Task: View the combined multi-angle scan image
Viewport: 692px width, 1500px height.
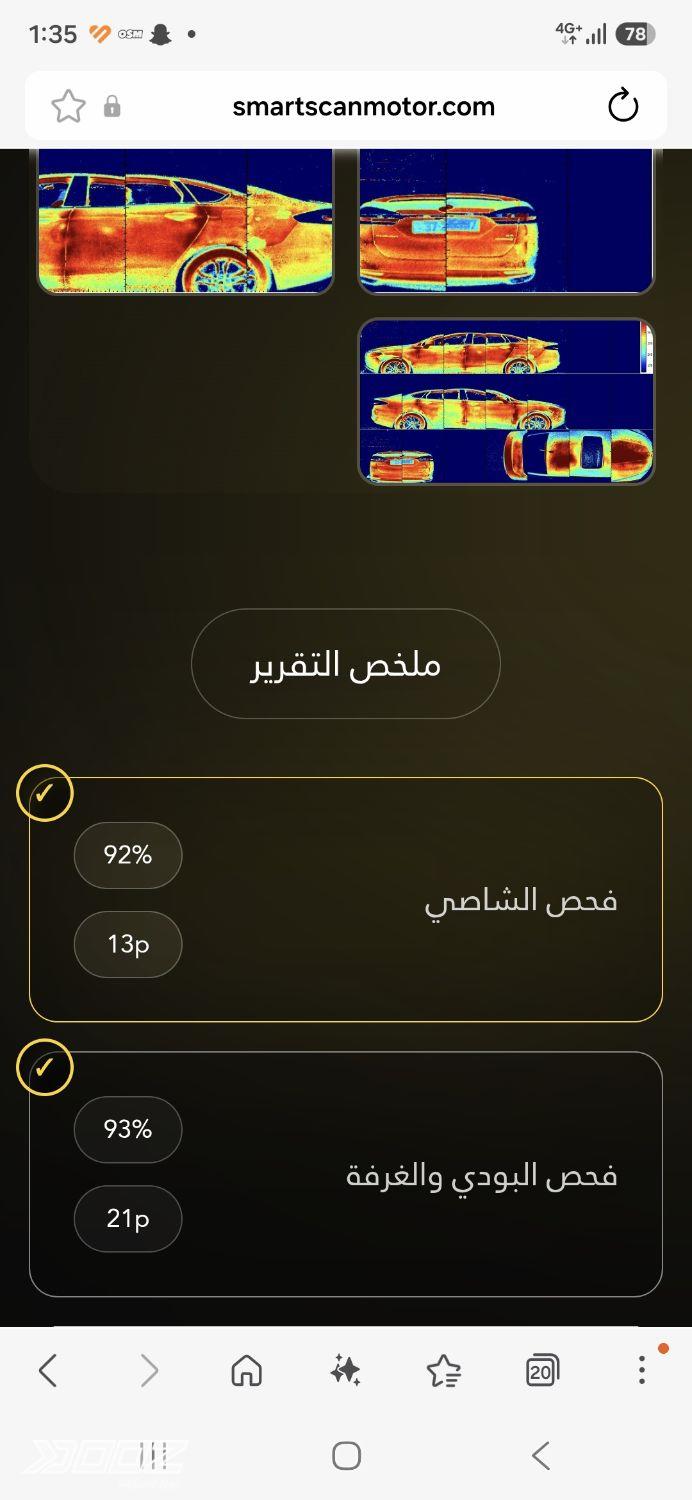Action: 506,401
